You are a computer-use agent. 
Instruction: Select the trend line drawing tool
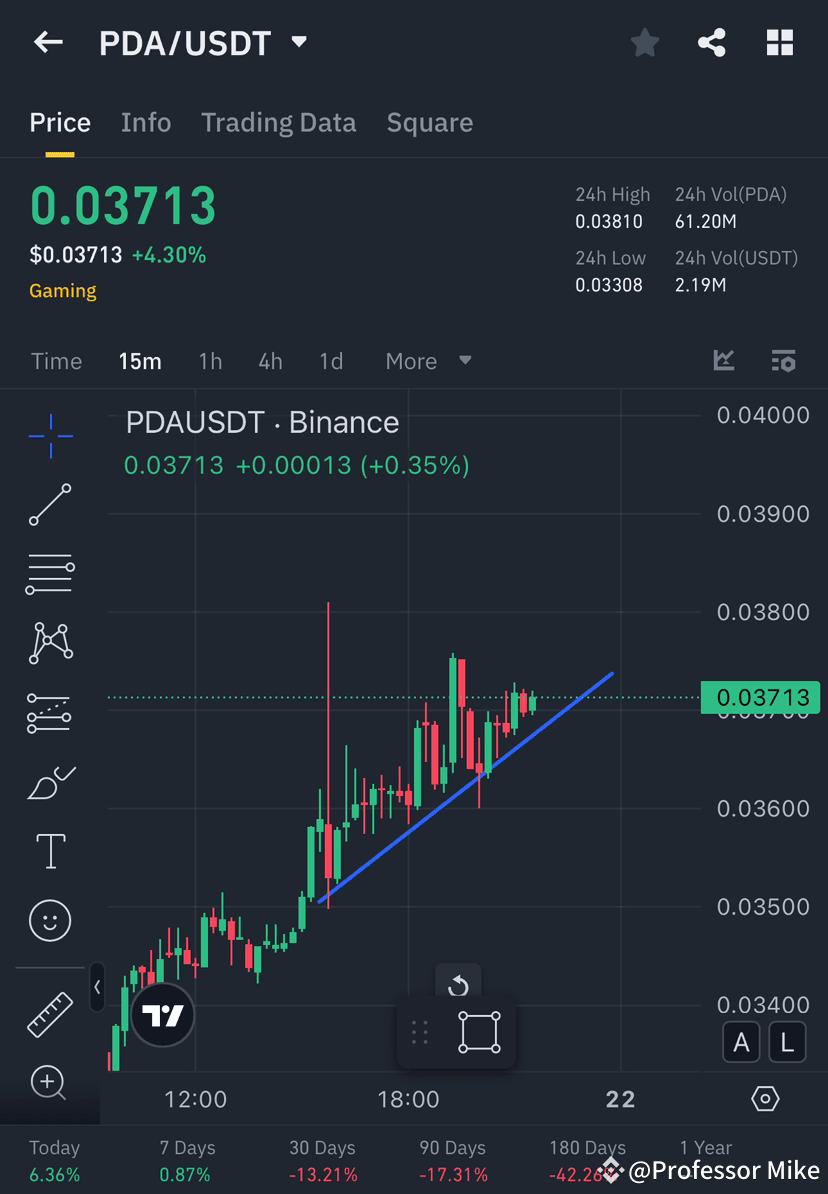pyautogui.click(x=50, y=505)
